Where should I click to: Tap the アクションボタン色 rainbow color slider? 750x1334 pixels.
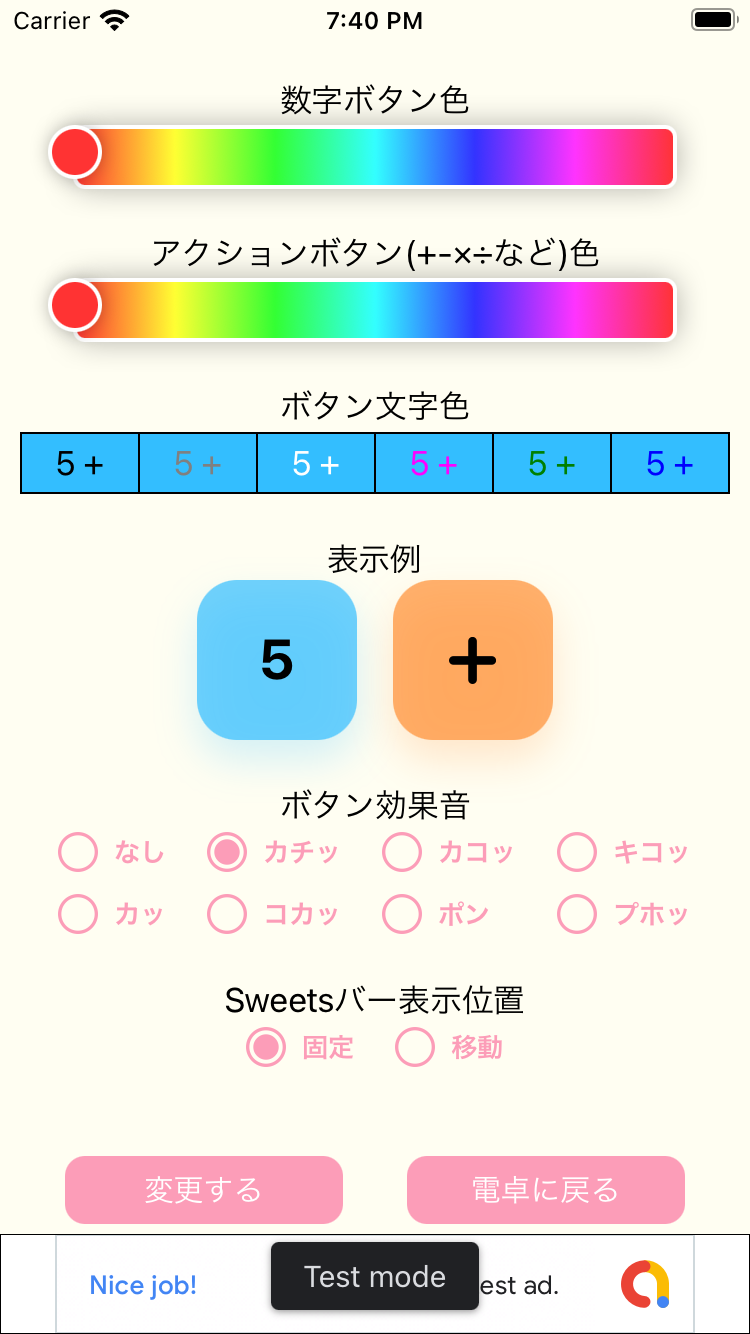pyautogui.click(x=375, y=309)
